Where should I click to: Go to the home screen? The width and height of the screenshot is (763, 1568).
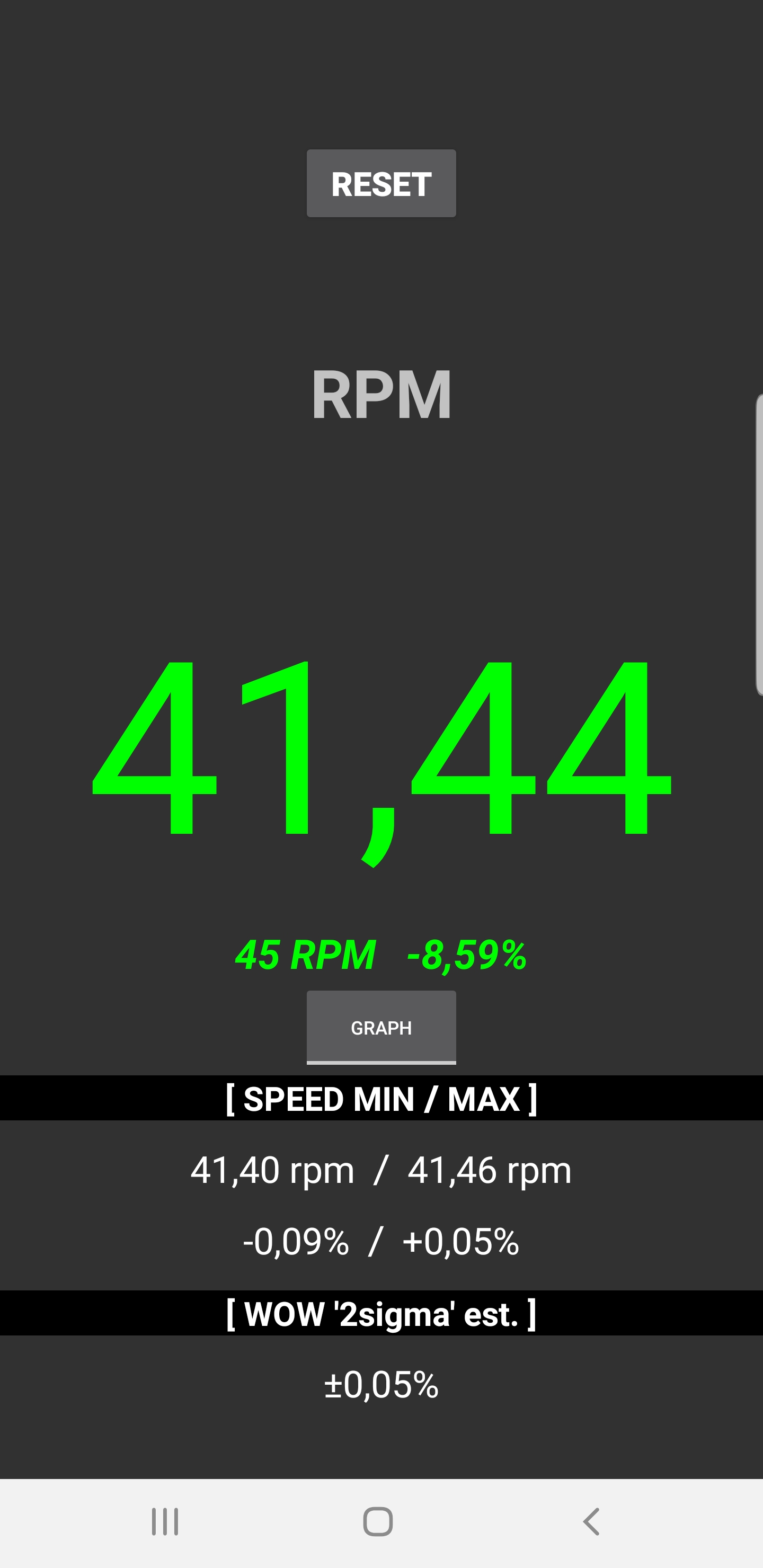378,1522
